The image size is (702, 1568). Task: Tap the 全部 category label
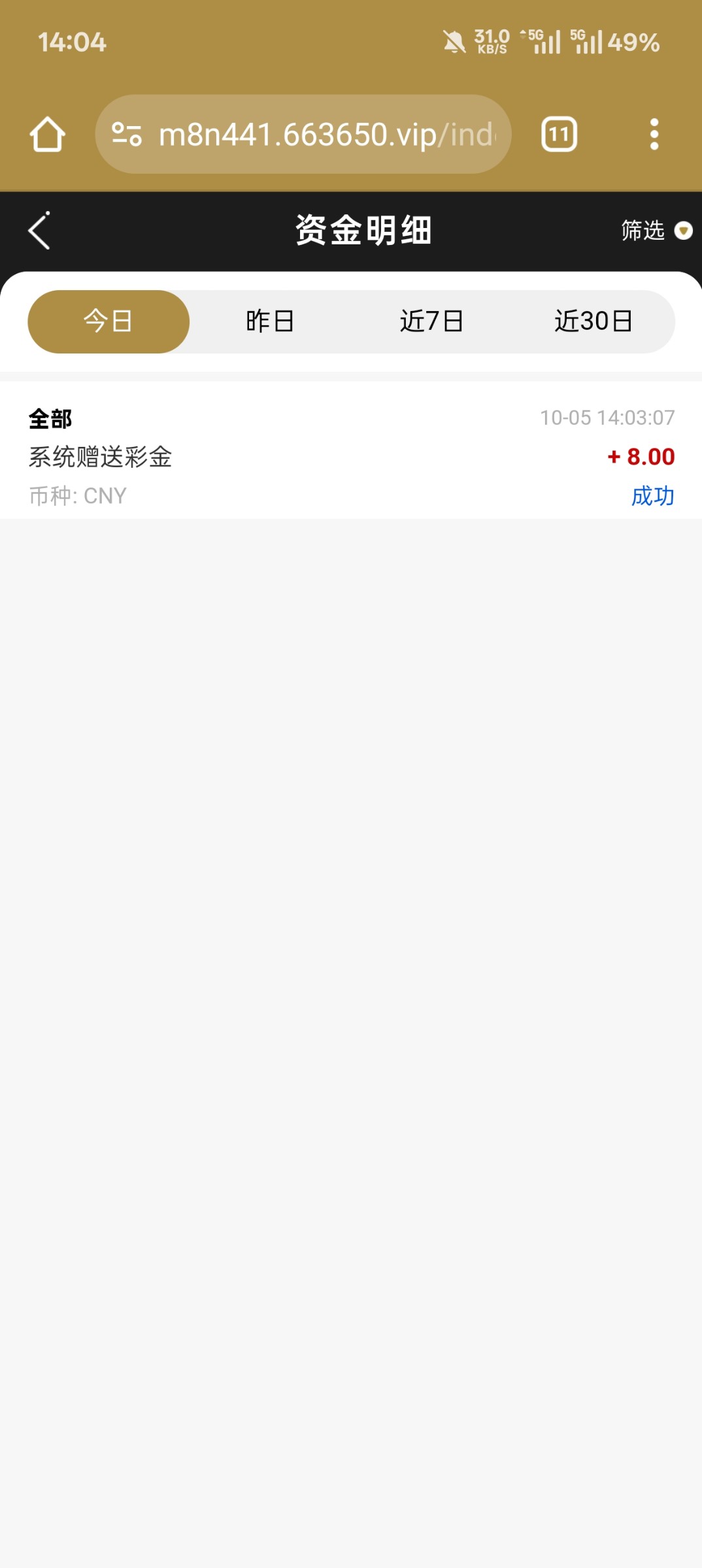pyautogui.click(x=50, y=418)
